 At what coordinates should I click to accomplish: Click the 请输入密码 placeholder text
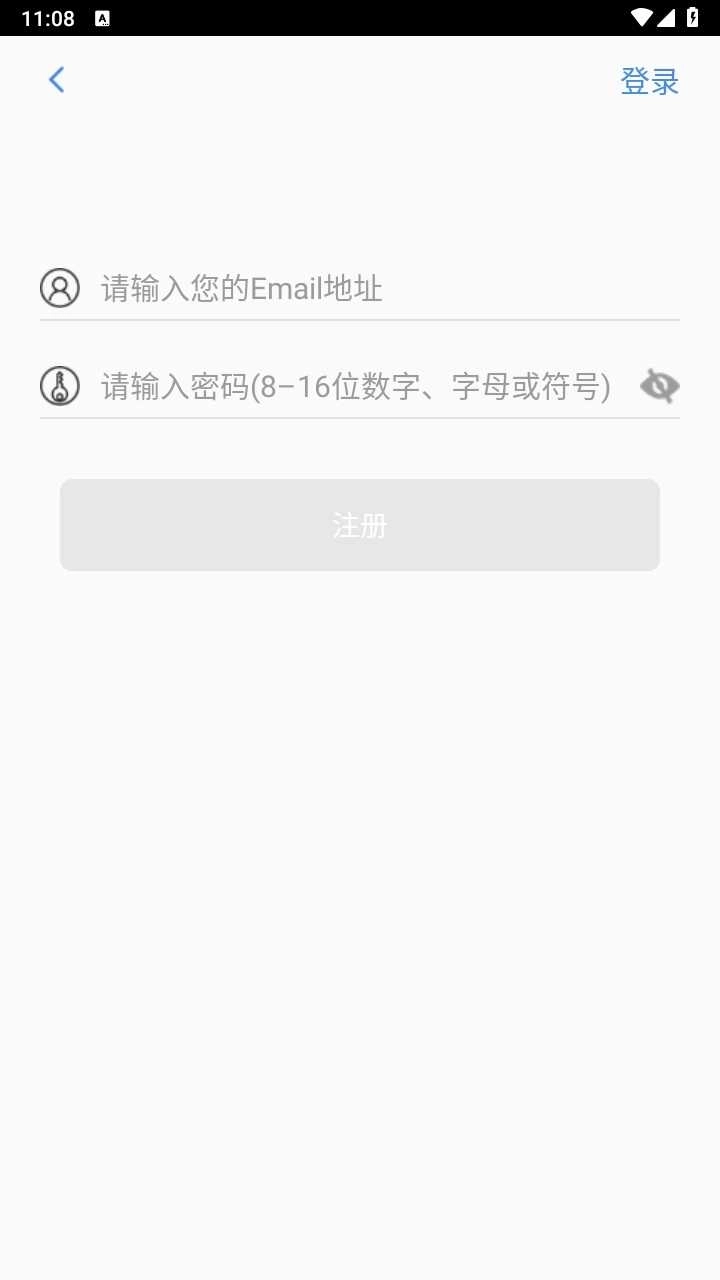(x=354, y=386)
